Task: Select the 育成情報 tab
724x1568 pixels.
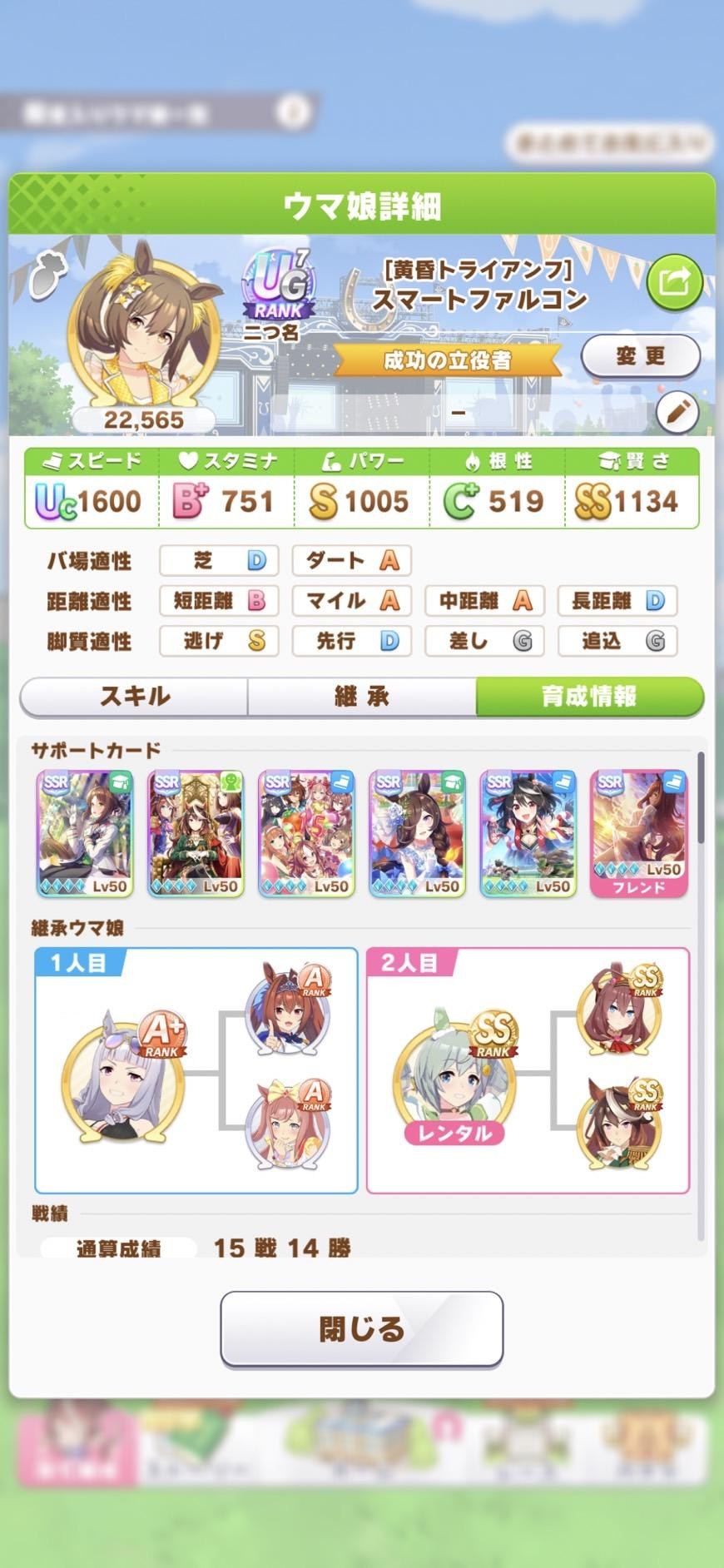Action: 590,697
